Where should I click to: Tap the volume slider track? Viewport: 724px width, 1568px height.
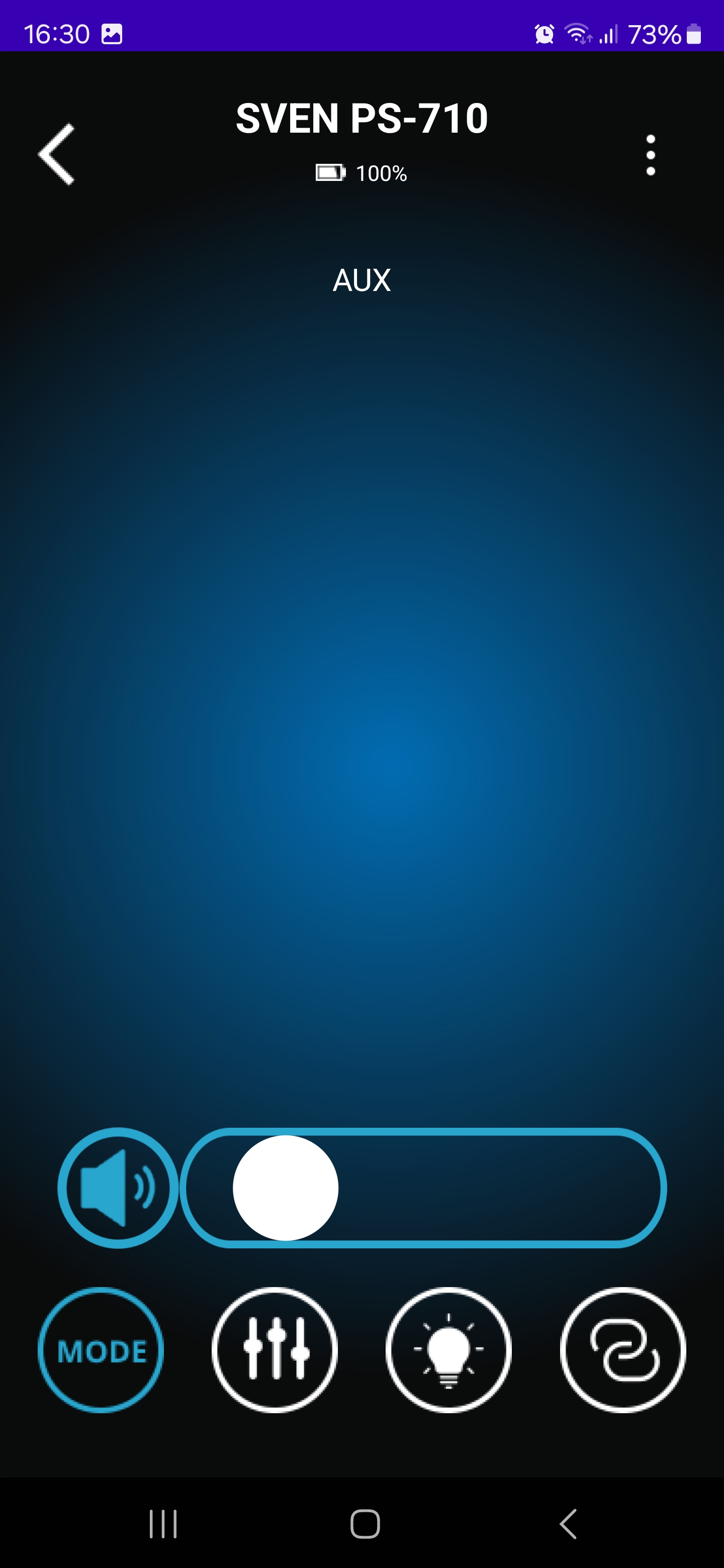487,1188
